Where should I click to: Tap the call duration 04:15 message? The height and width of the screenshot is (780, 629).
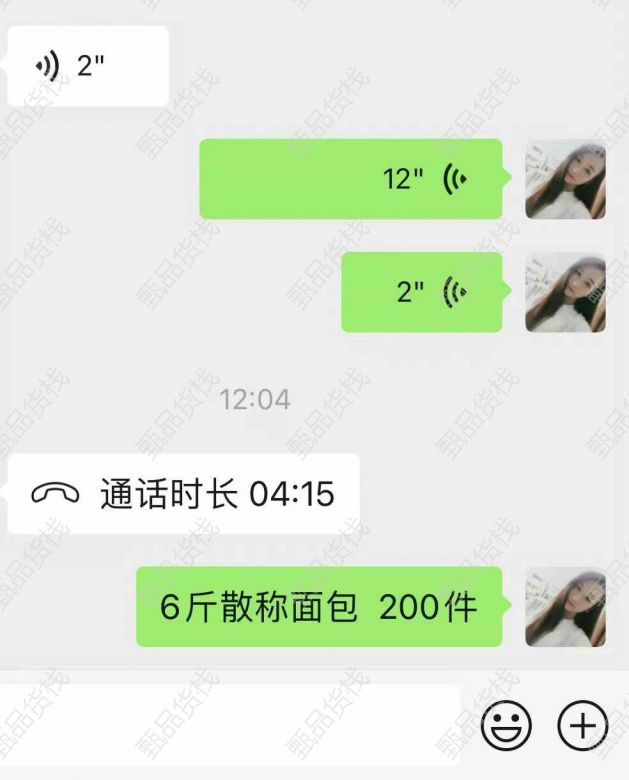[x=183, y=494]
